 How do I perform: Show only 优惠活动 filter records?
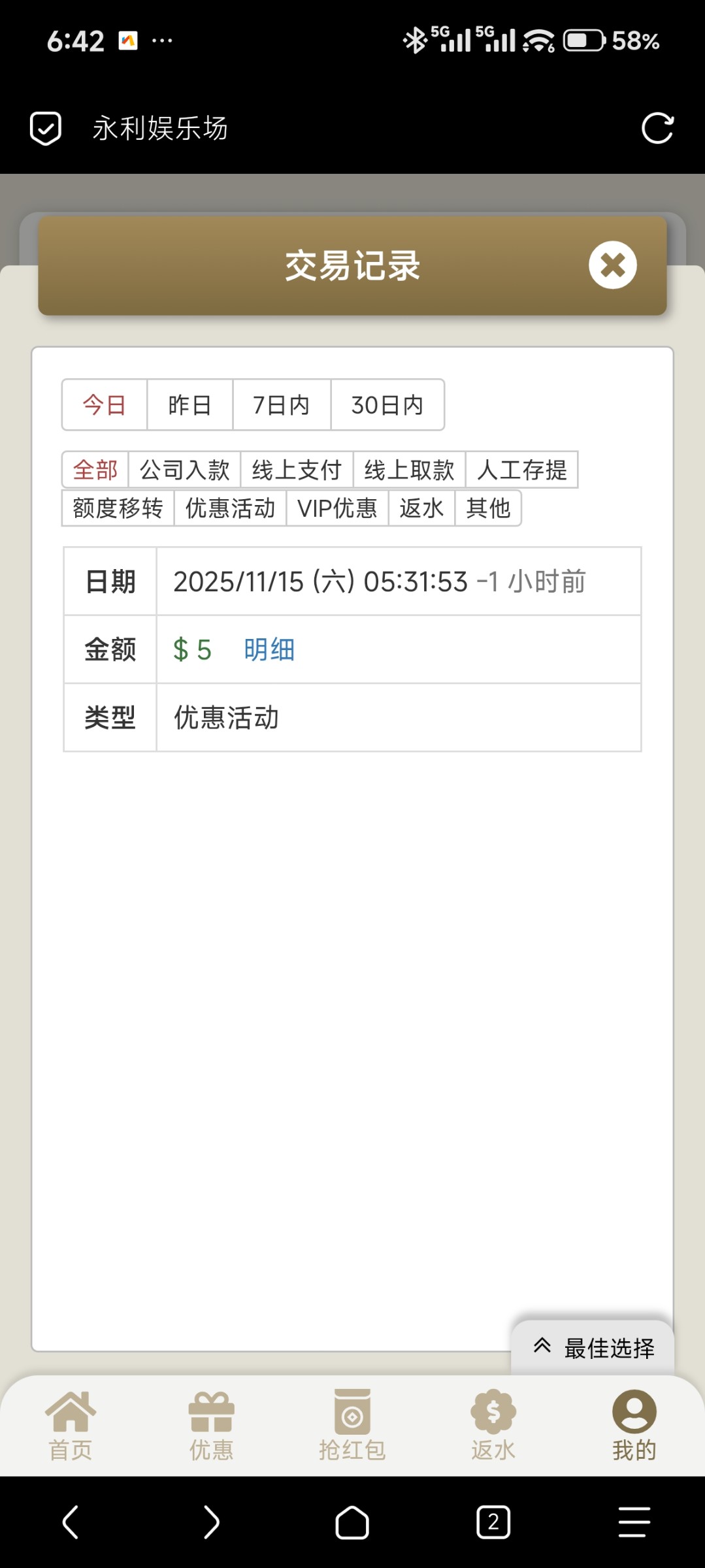(x=230, y=508)
